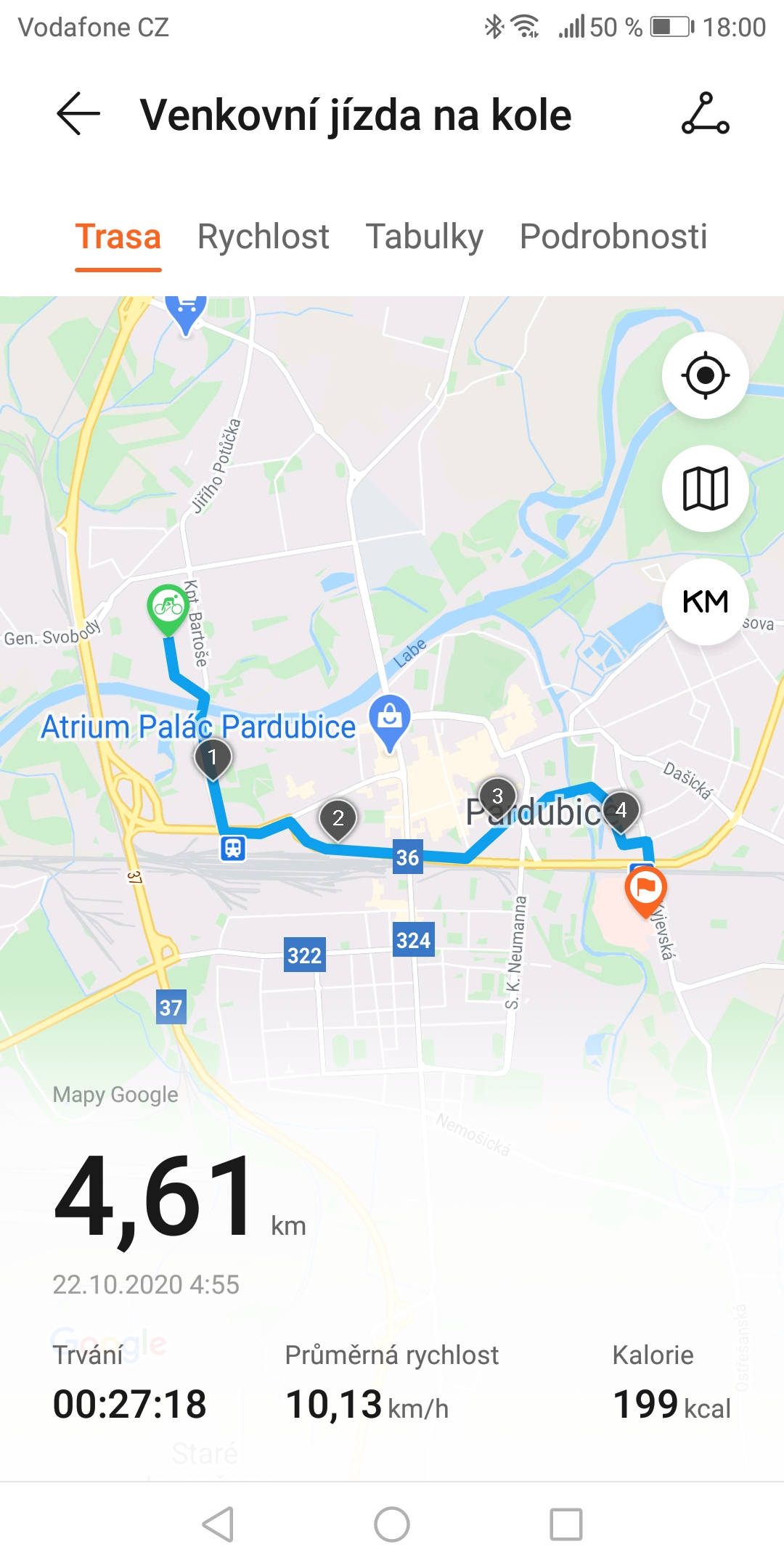The height and width of the screenshot is (1568, 784).
Task: Tap the system home button
Action: point(392,1524)
